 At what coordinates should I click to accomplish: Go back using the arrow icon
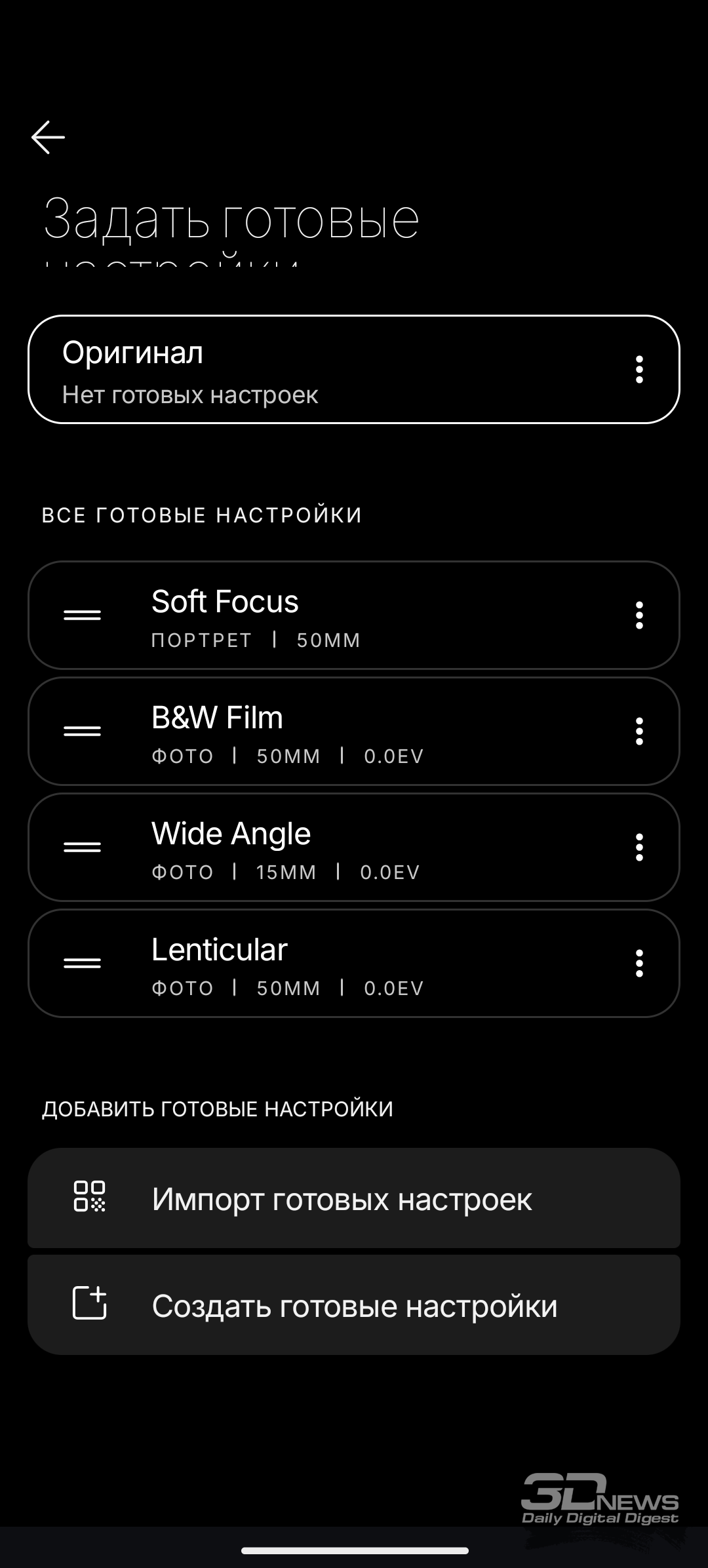click(x=48, y=137)
